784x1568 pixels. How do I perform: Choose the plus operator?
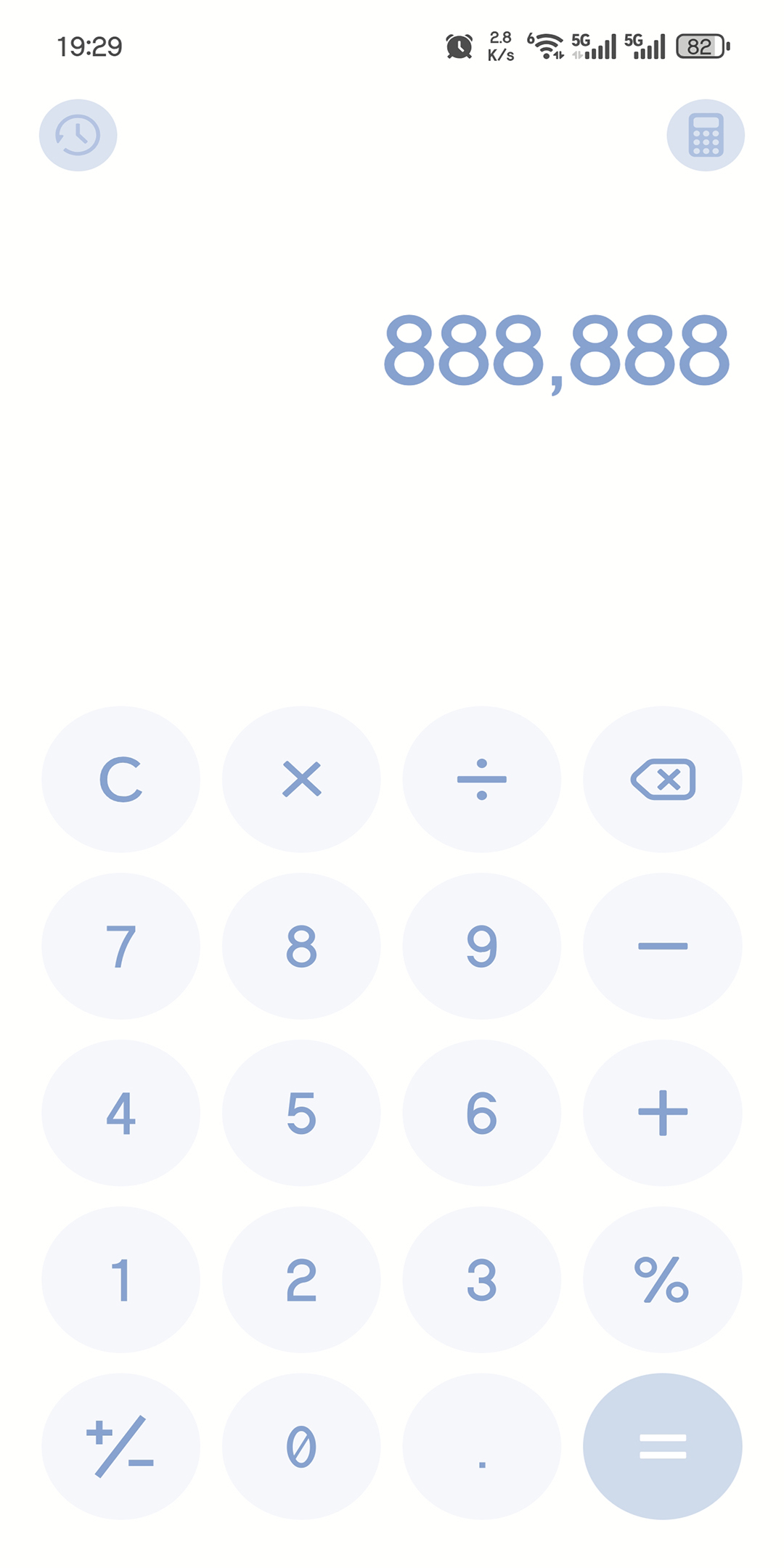tap(662, 1113)
